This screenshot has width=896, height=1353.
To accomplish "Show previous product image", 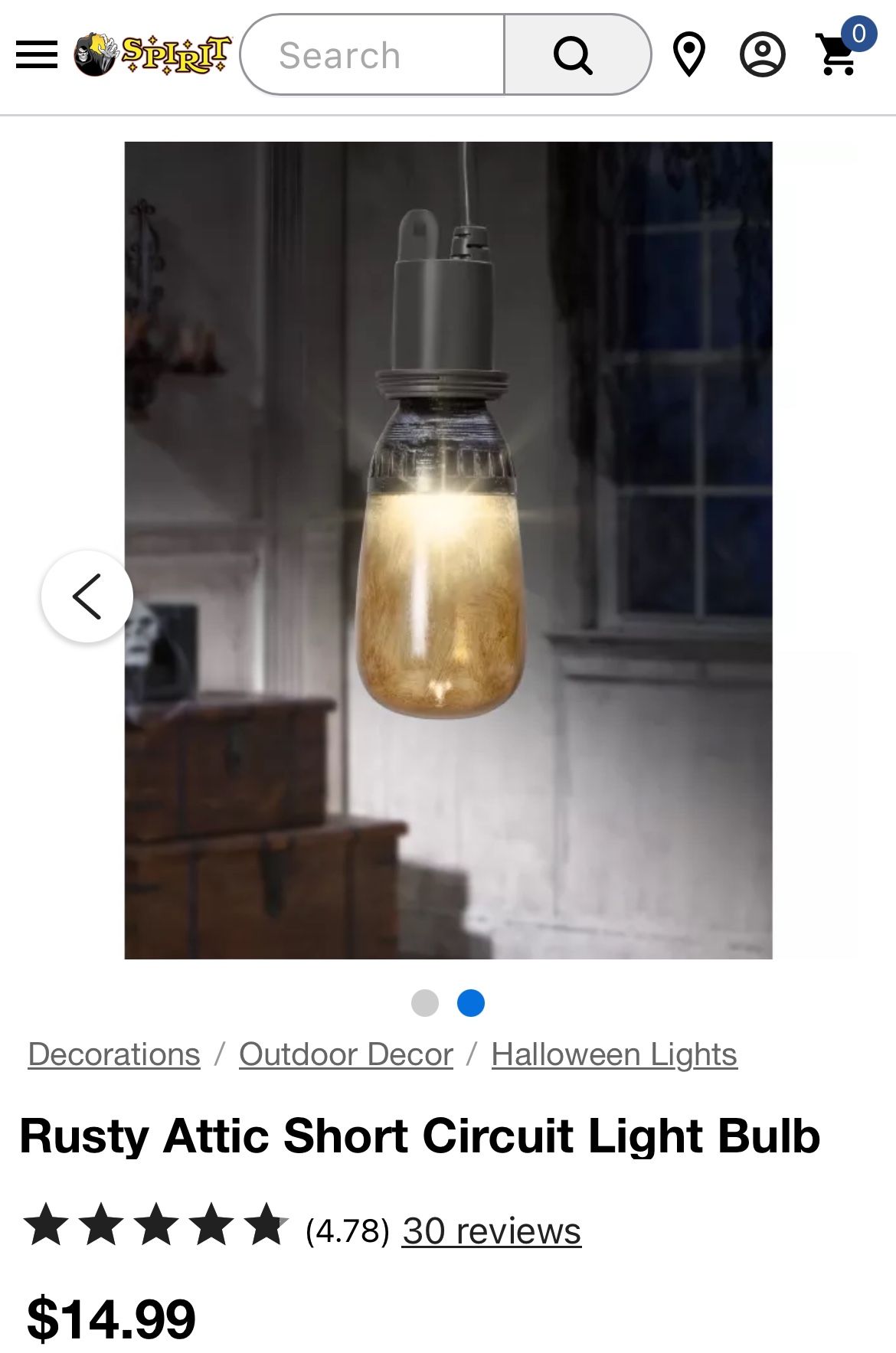I will point(87,596).
